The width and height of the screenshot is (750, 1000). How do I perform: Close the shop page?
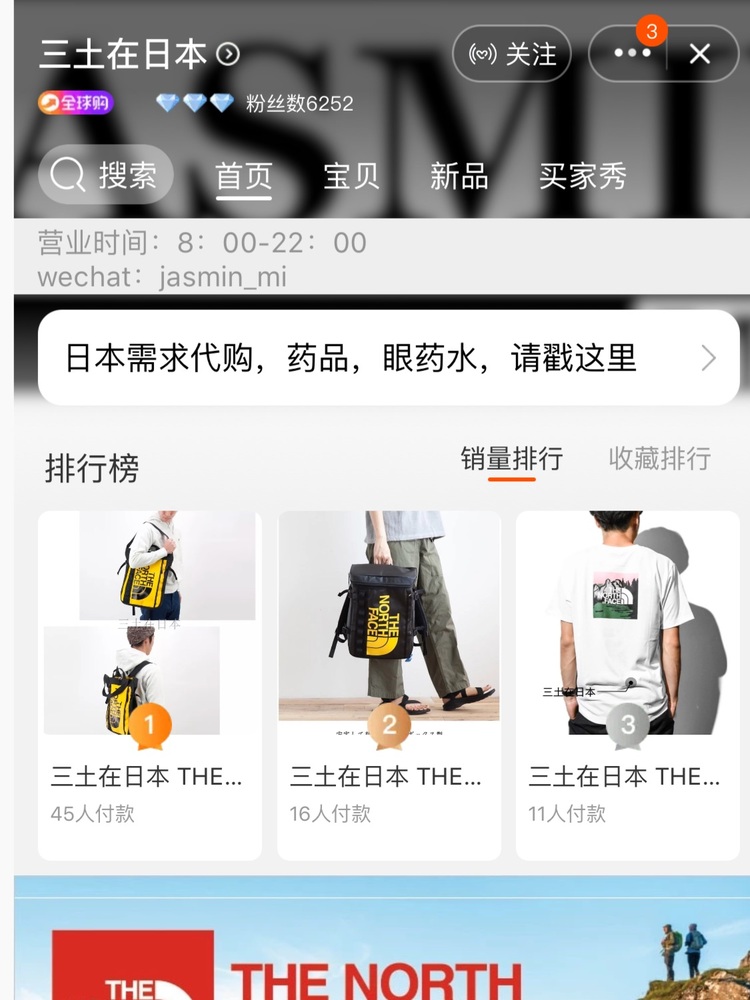point(700,54)
